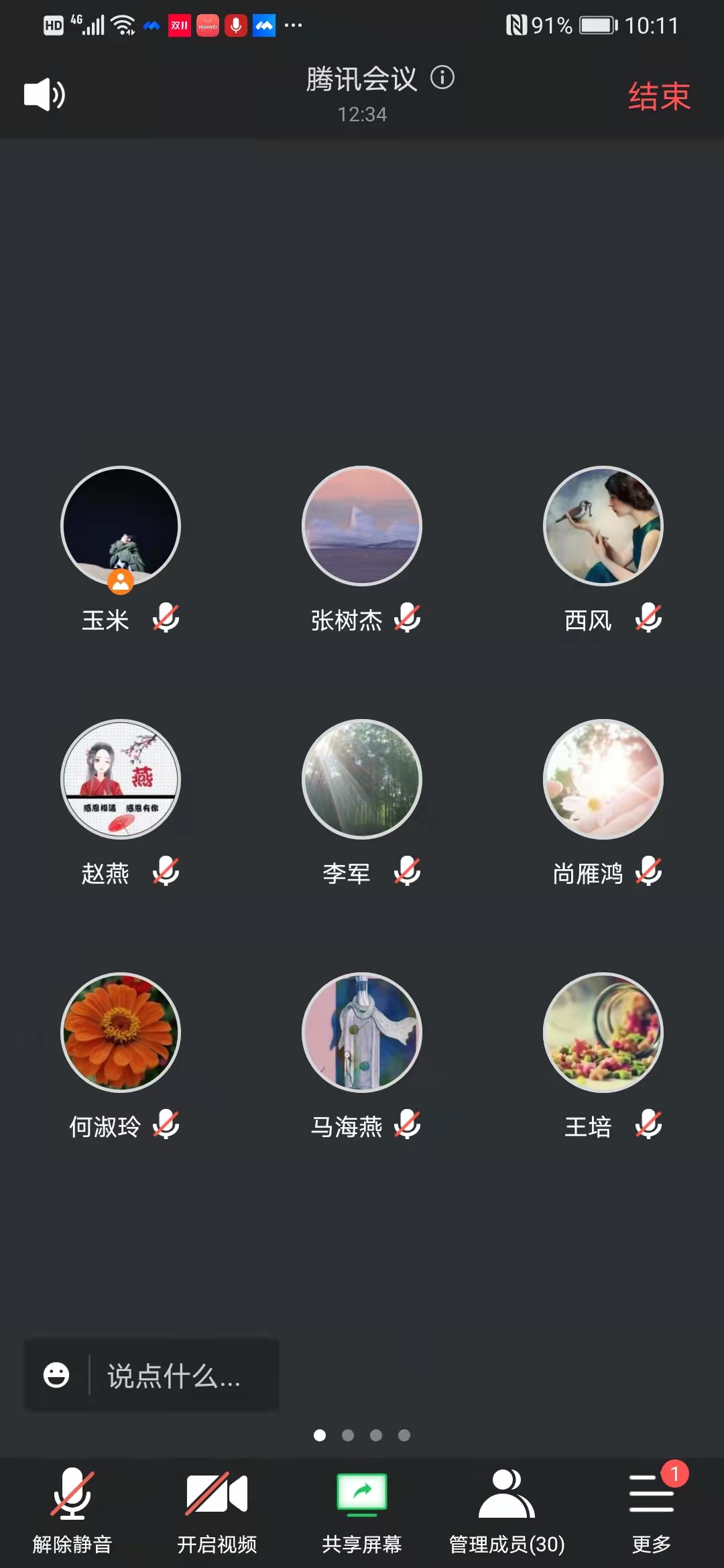The width and height of the screenshot is (724, 1568).
Task: Toggle the speaker audio output icon
Action: (44, 94)
